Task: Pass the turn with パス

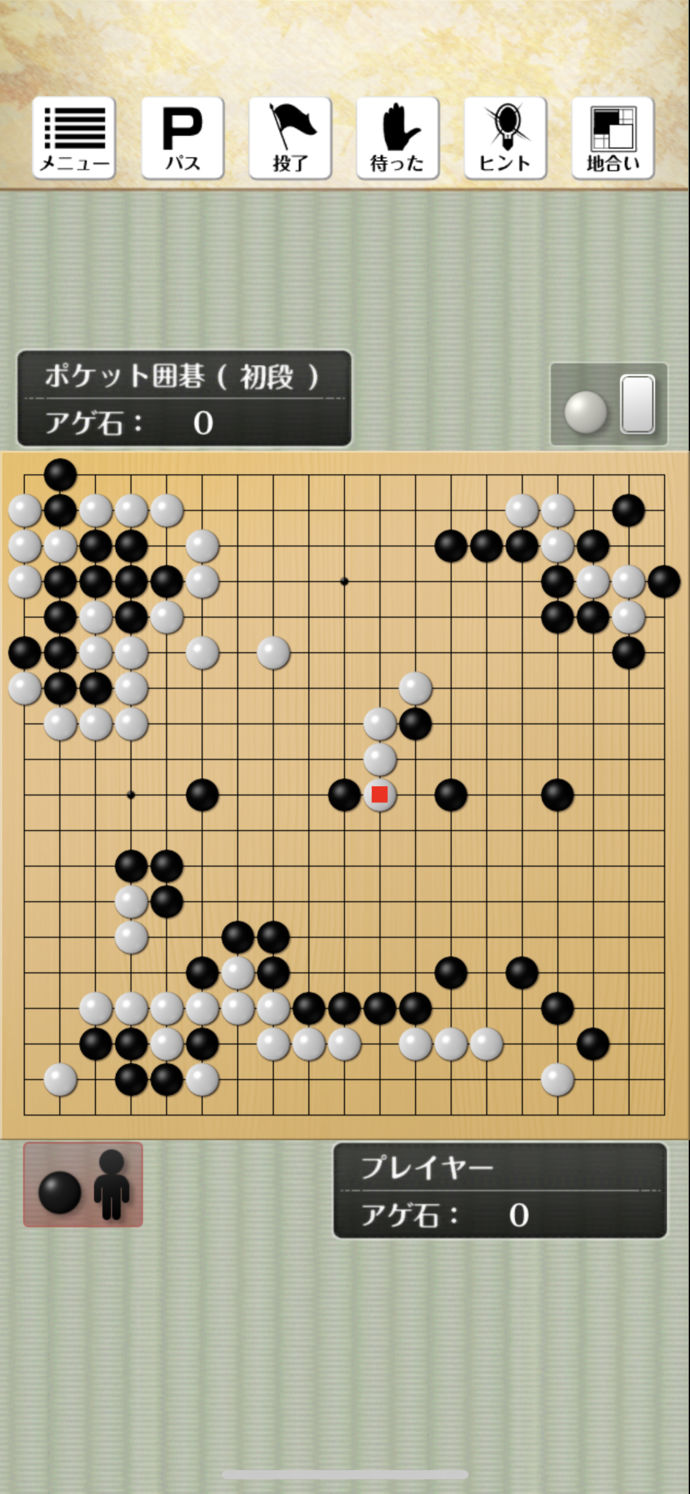Action: pos(182,138)
